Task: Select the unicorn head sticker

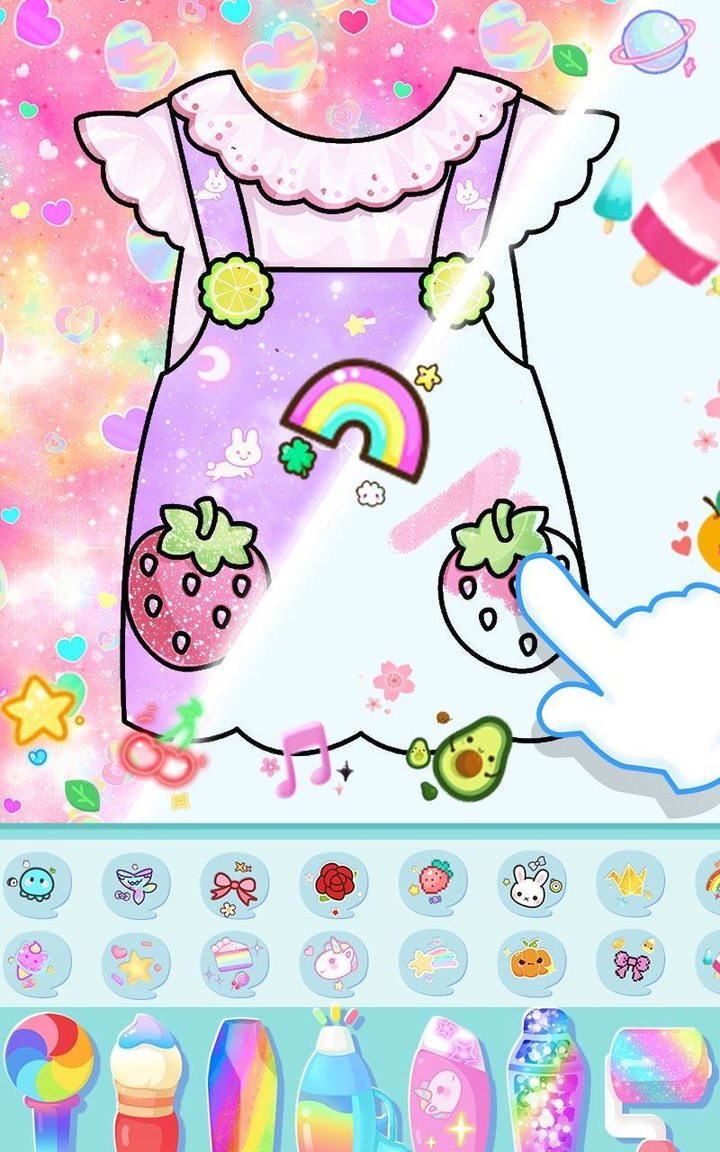Action: pyautogui.click(x=332, y=960)
